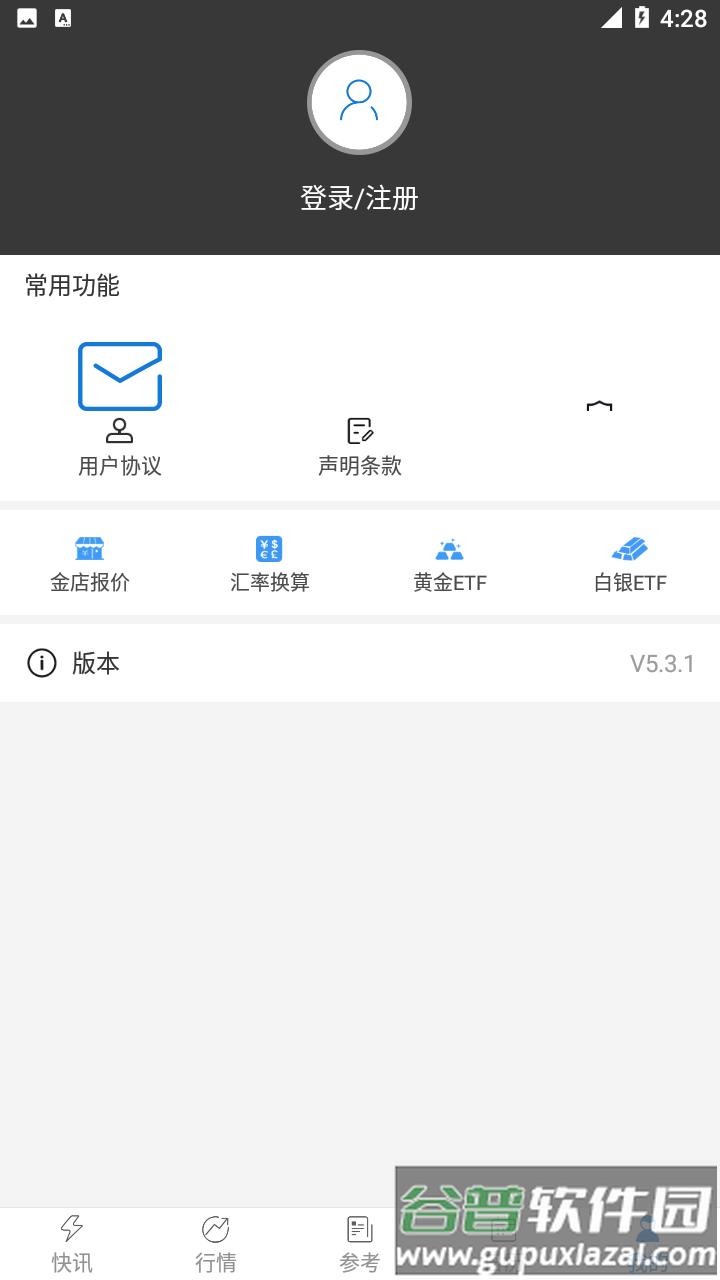Open the 参考 reference tab
The height and width of the screenshot is (1280, 720).
[x=360, y=1244]
